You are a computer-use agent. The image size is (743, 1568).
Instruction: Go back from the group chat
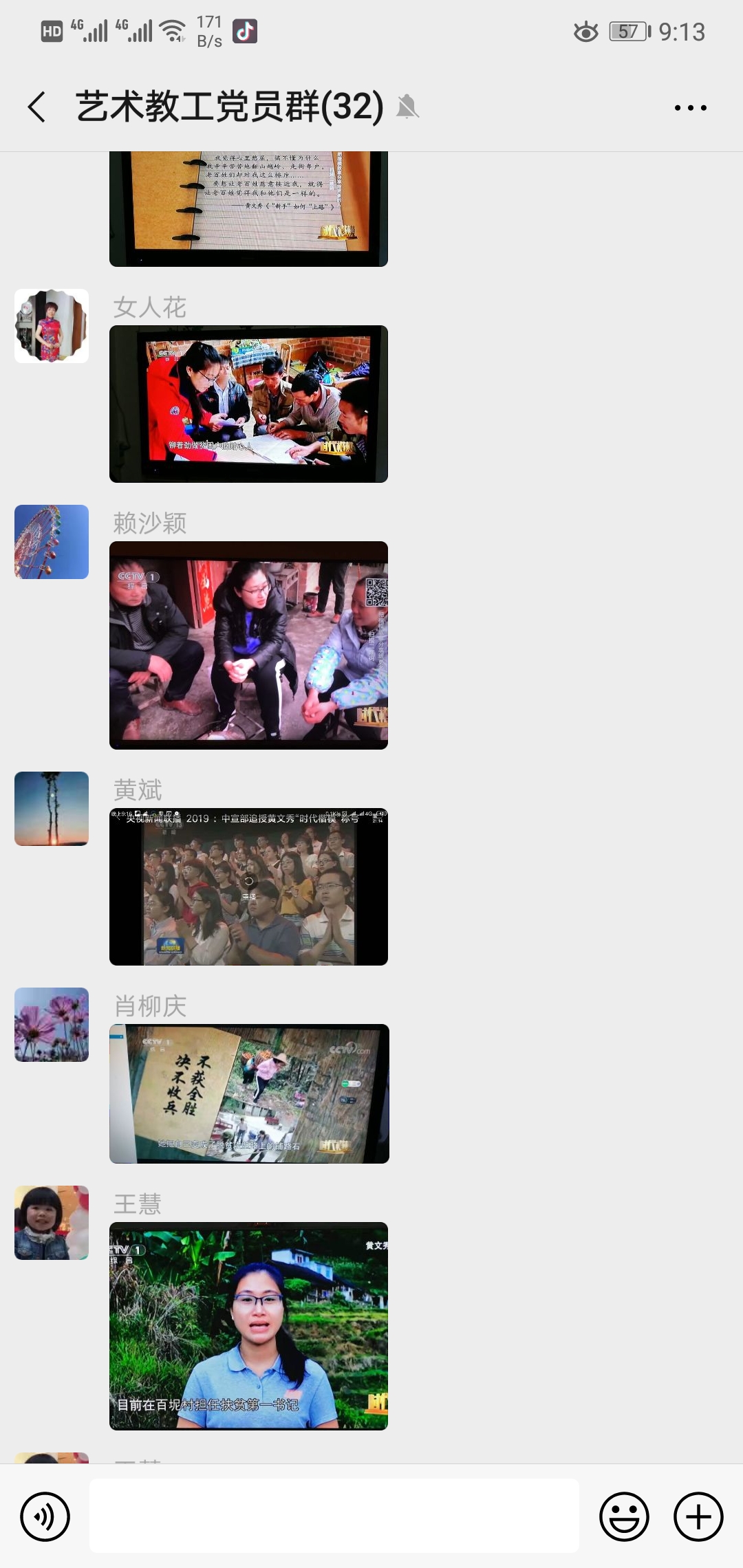(x=38, y=107)
